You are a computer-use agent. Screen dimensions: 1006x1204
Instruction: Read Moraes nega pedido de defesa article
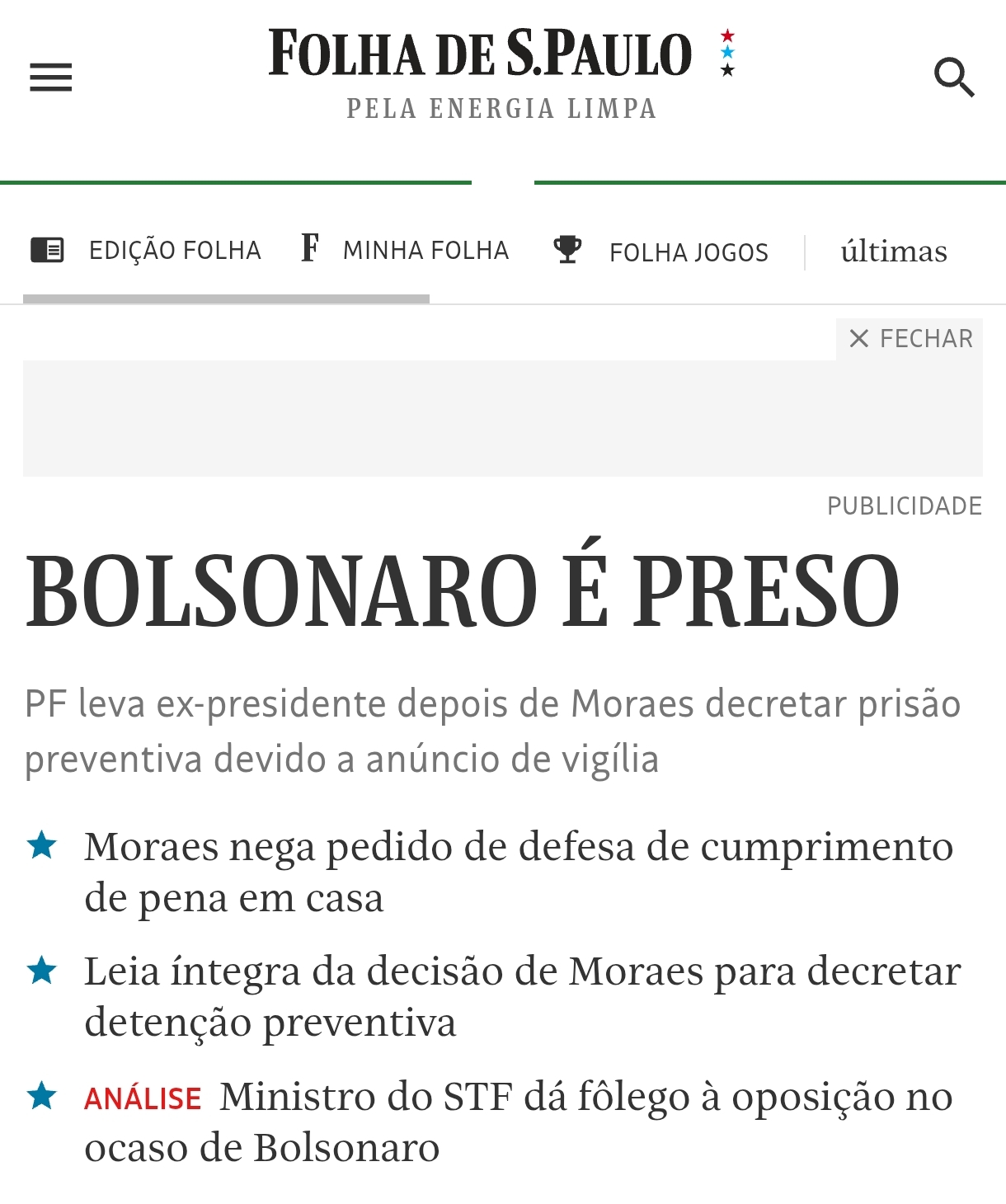tap(518, 872)
